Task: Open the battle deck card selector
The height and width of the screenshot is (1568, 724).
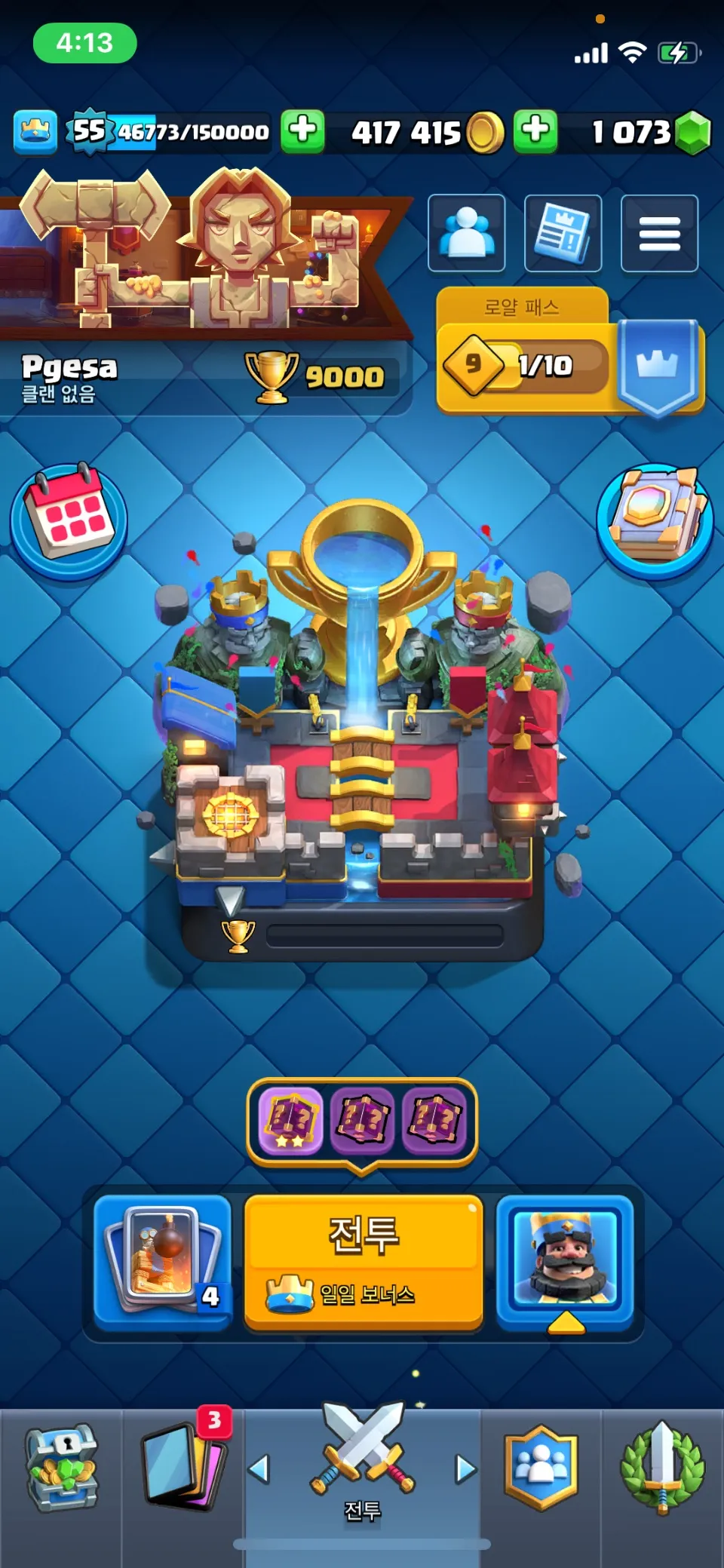Action: [x=162, y=1260]
